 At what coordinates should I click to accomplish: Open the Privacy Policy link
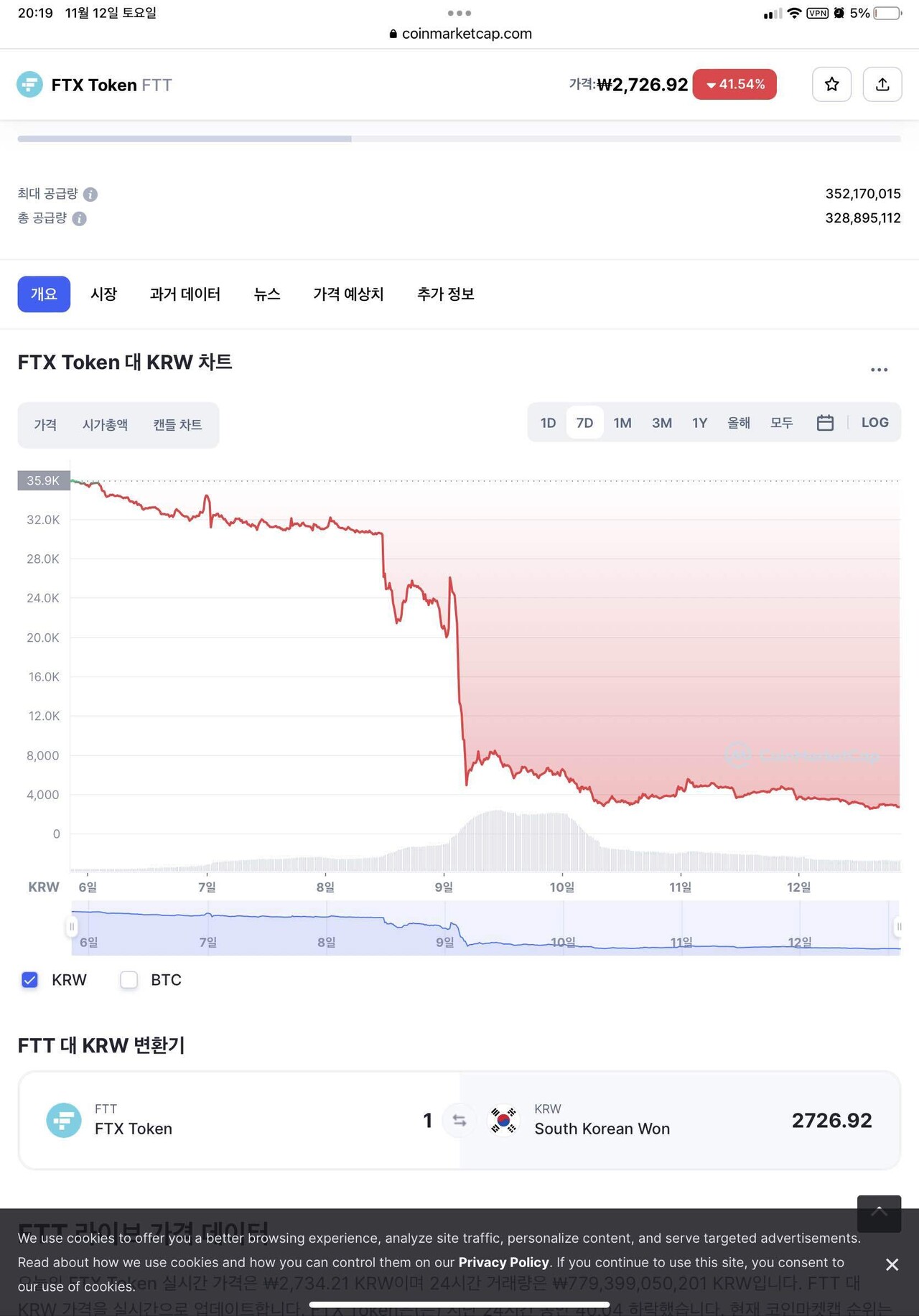[504, 1262]
